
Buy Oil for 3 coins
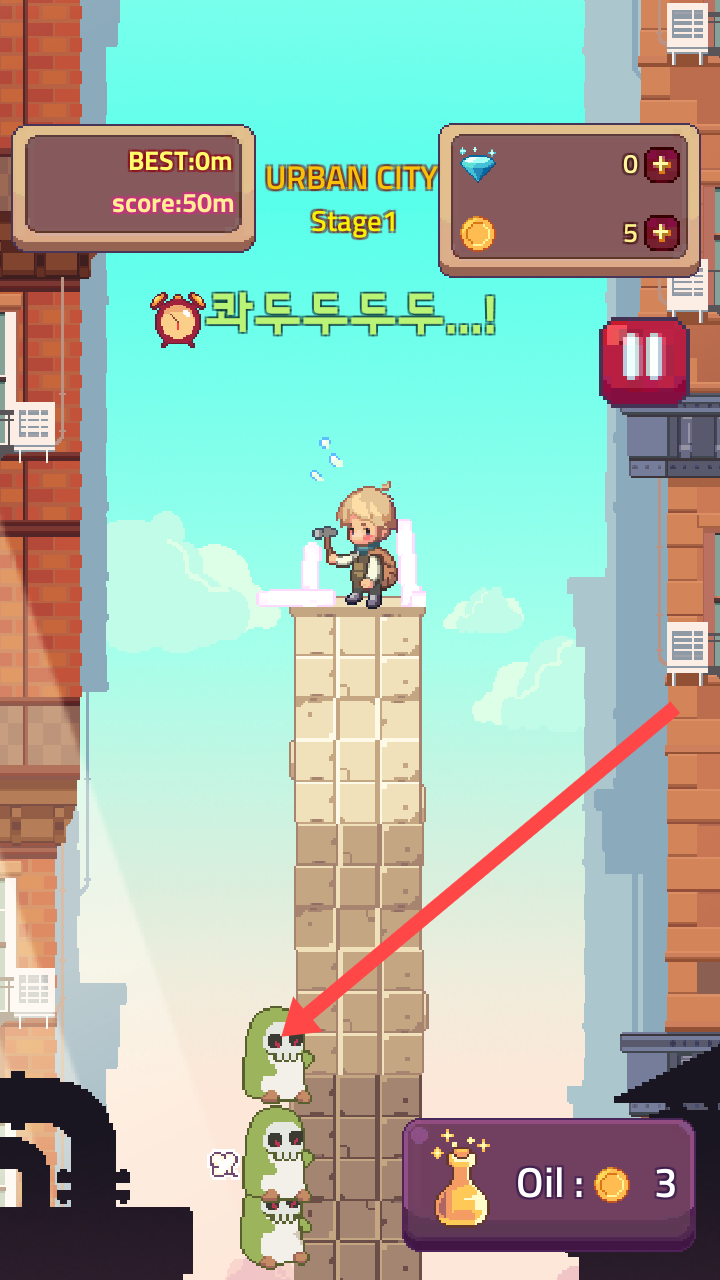tap(548, 1185)
